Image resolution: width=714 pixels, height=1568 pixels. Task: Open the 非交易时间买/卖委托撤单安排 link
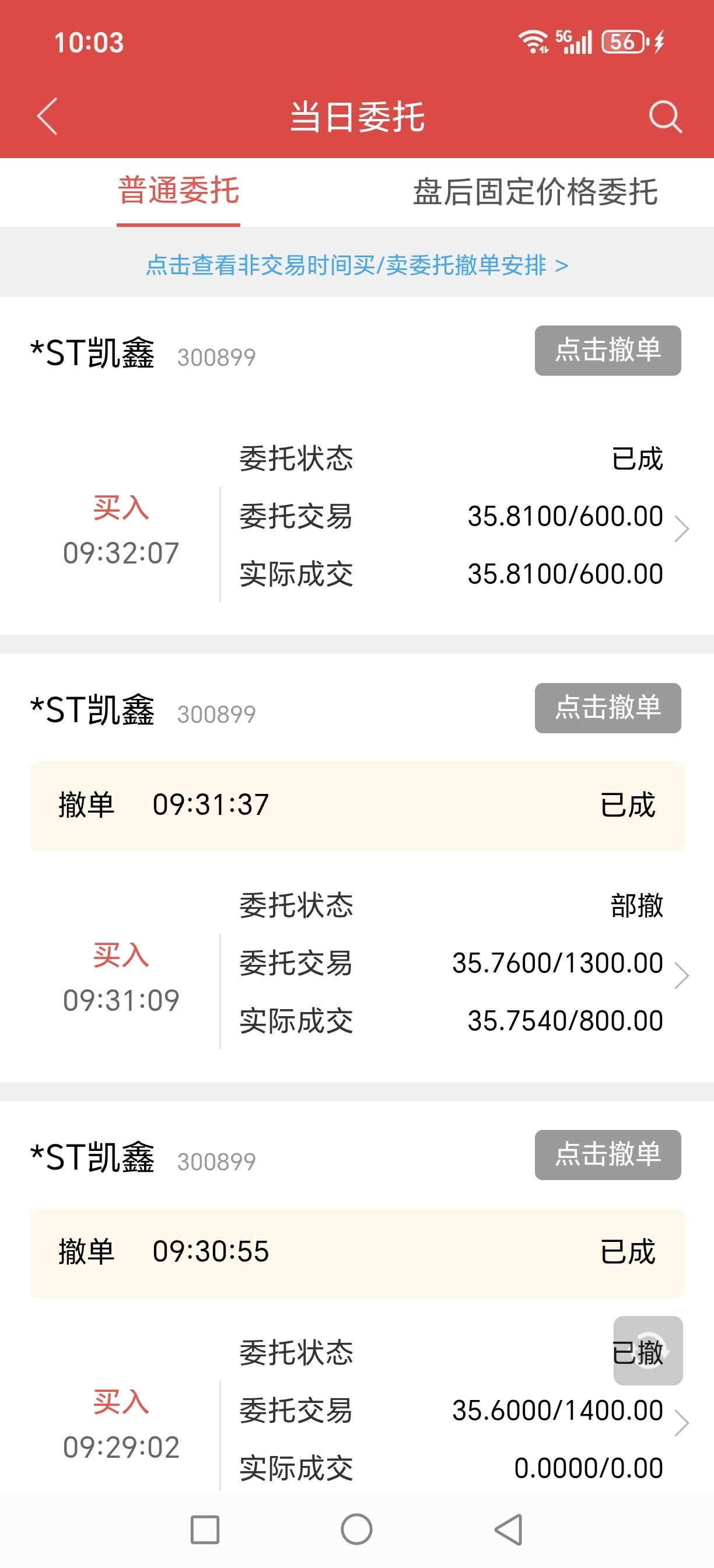point(358,265)
